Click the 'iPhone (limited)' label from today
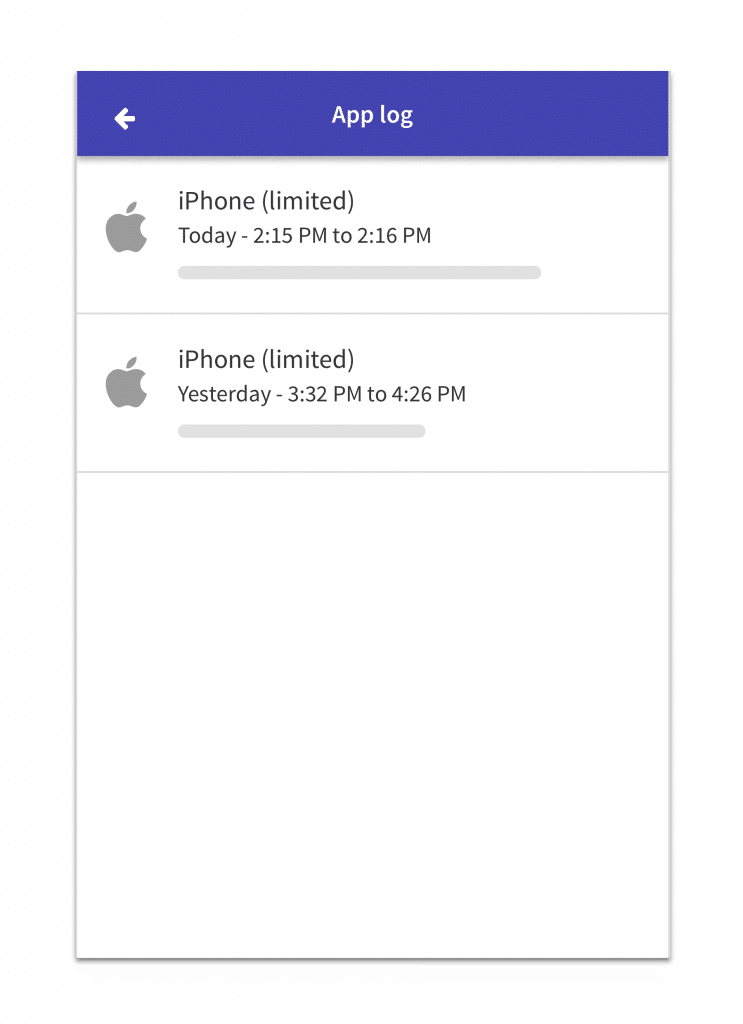The width and height of the screenshot is (743, 1024). click(266, 201)
